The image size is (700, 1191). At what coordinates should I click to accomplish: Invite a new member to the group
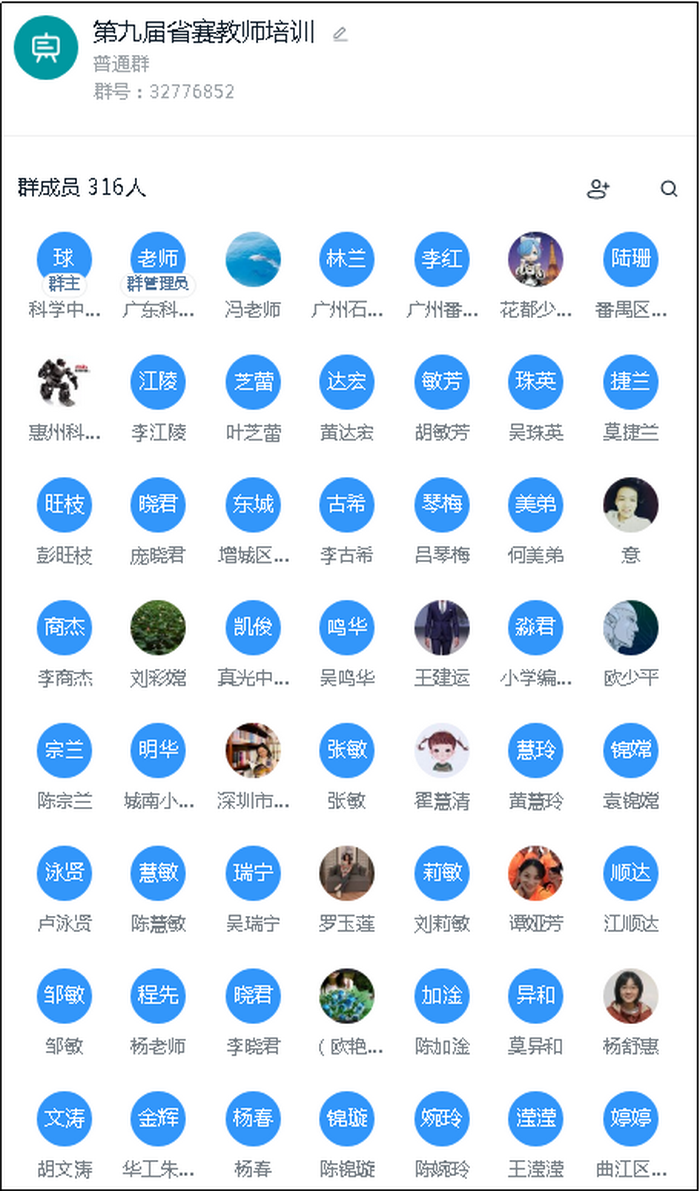coord(598,189)
